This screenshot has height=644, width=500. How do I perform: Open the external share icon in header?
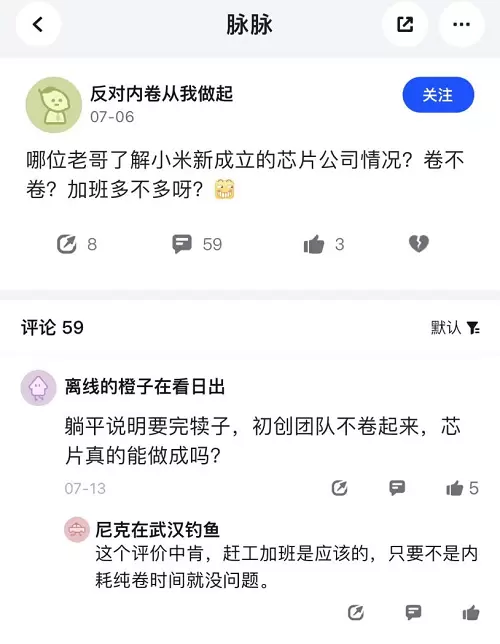405,24
